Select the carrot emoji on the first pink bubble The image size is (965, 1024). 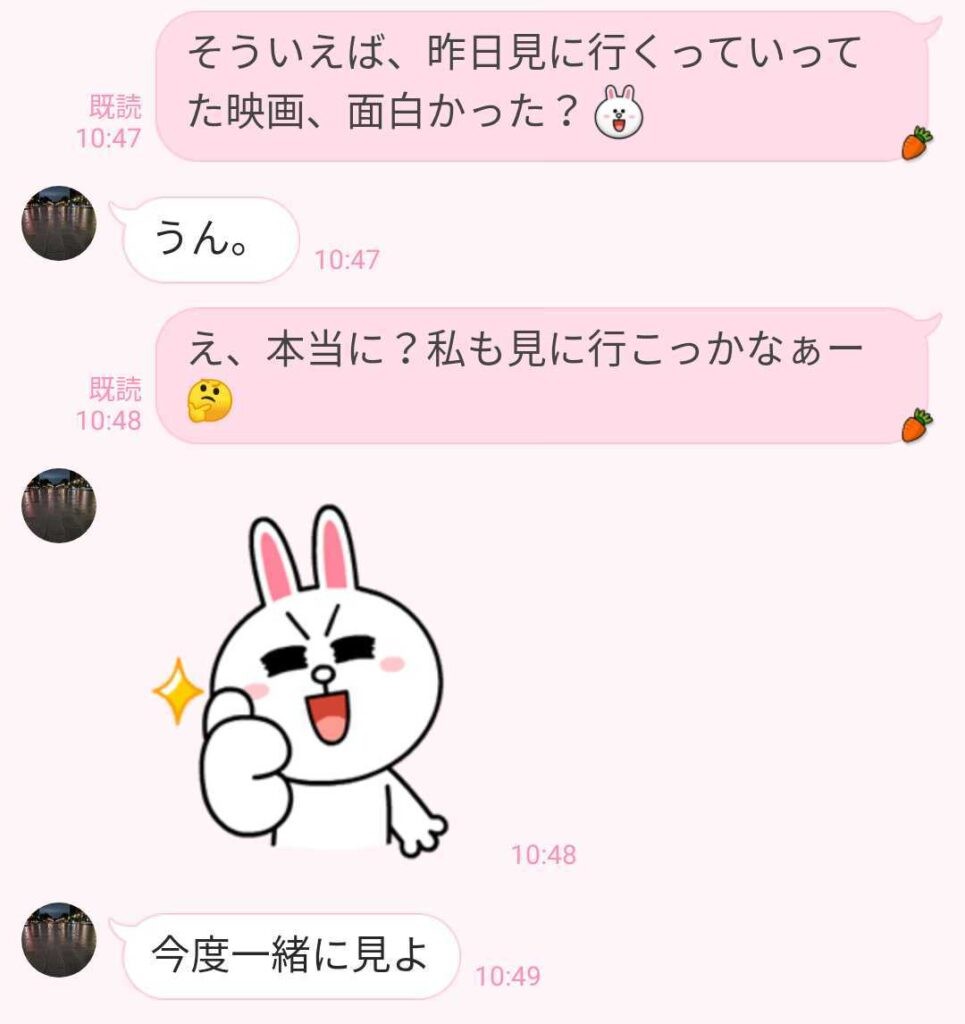(x=915, y=143)
